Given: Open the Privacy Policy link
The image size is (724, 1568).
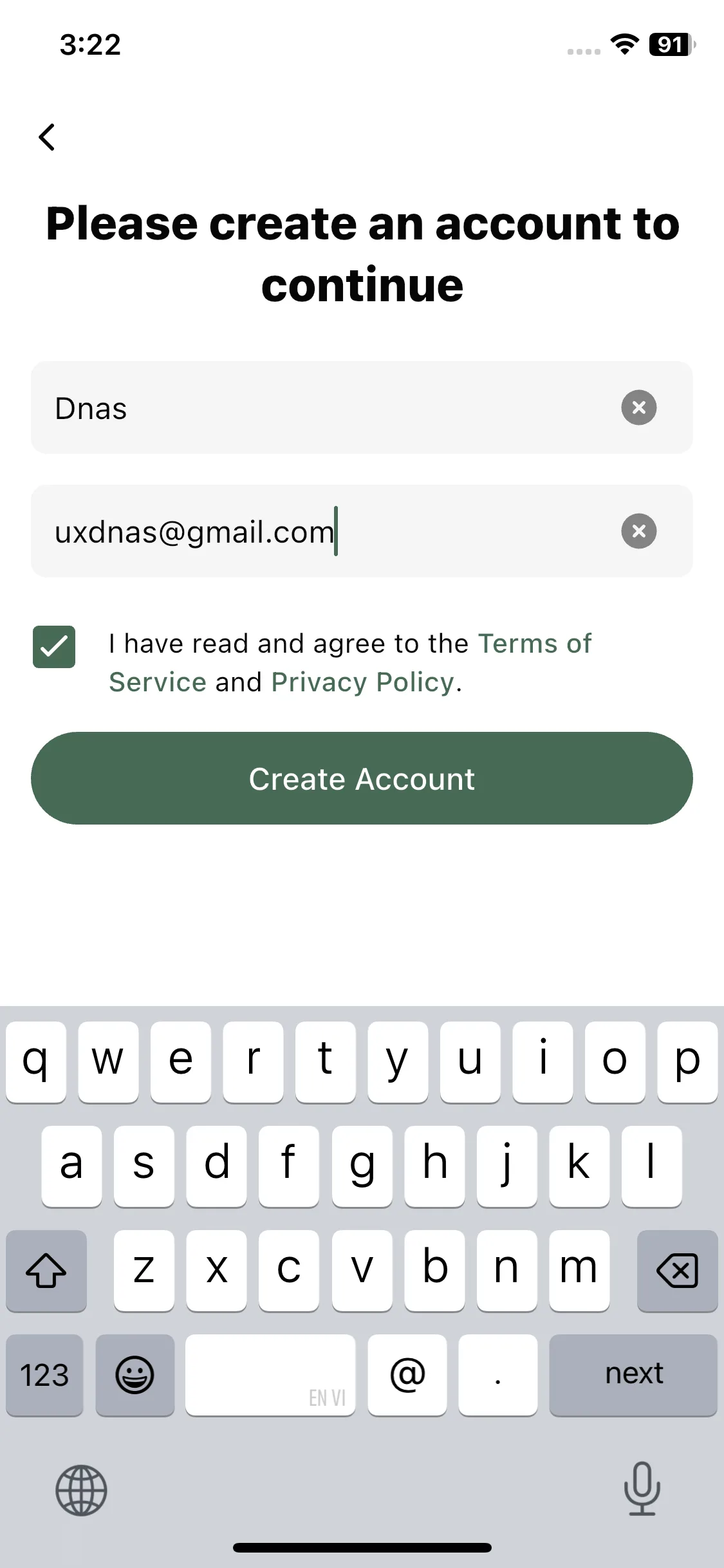Looking at the screenshot, I should [x=362, y=682].
